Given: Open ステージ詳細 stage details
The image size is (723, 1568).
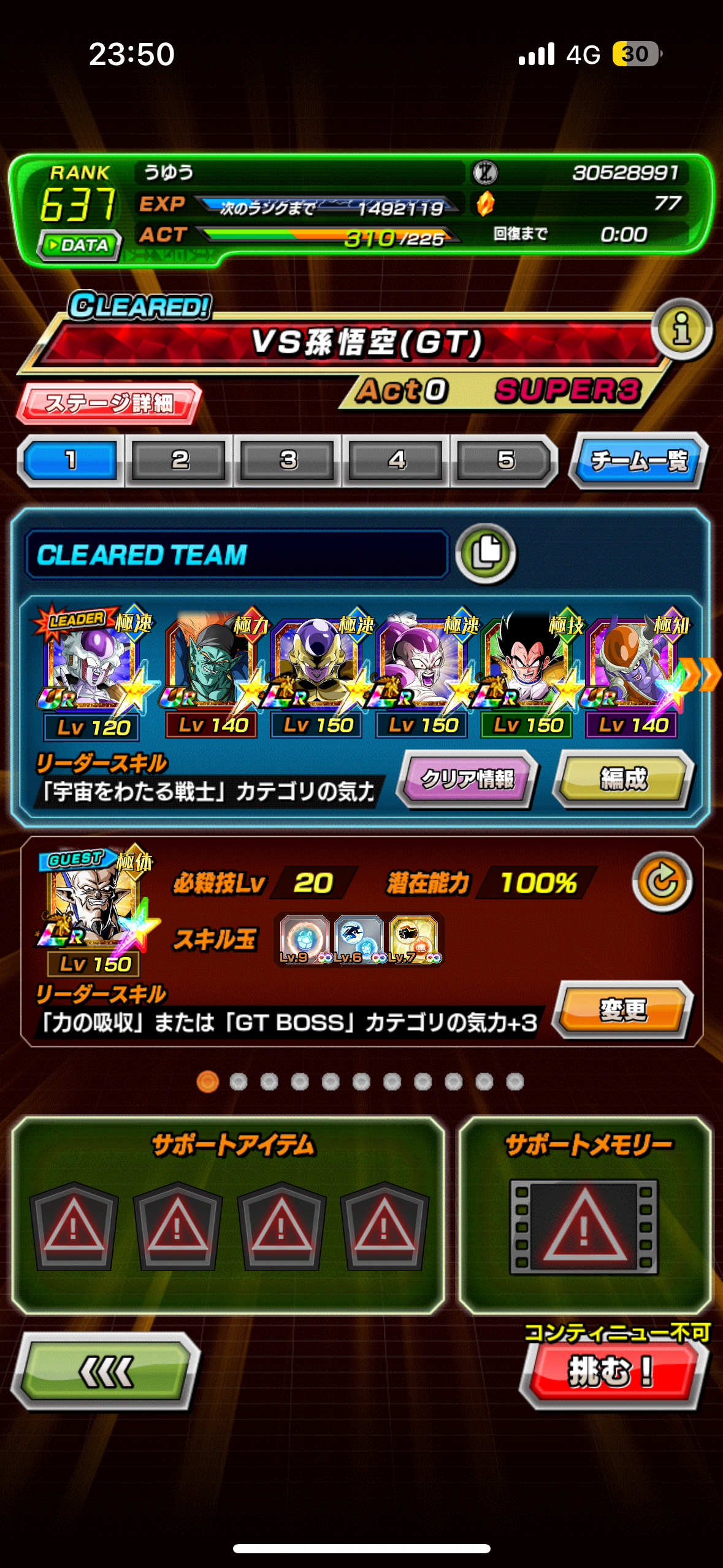Looking at the screenshot, I should point(109,403).
